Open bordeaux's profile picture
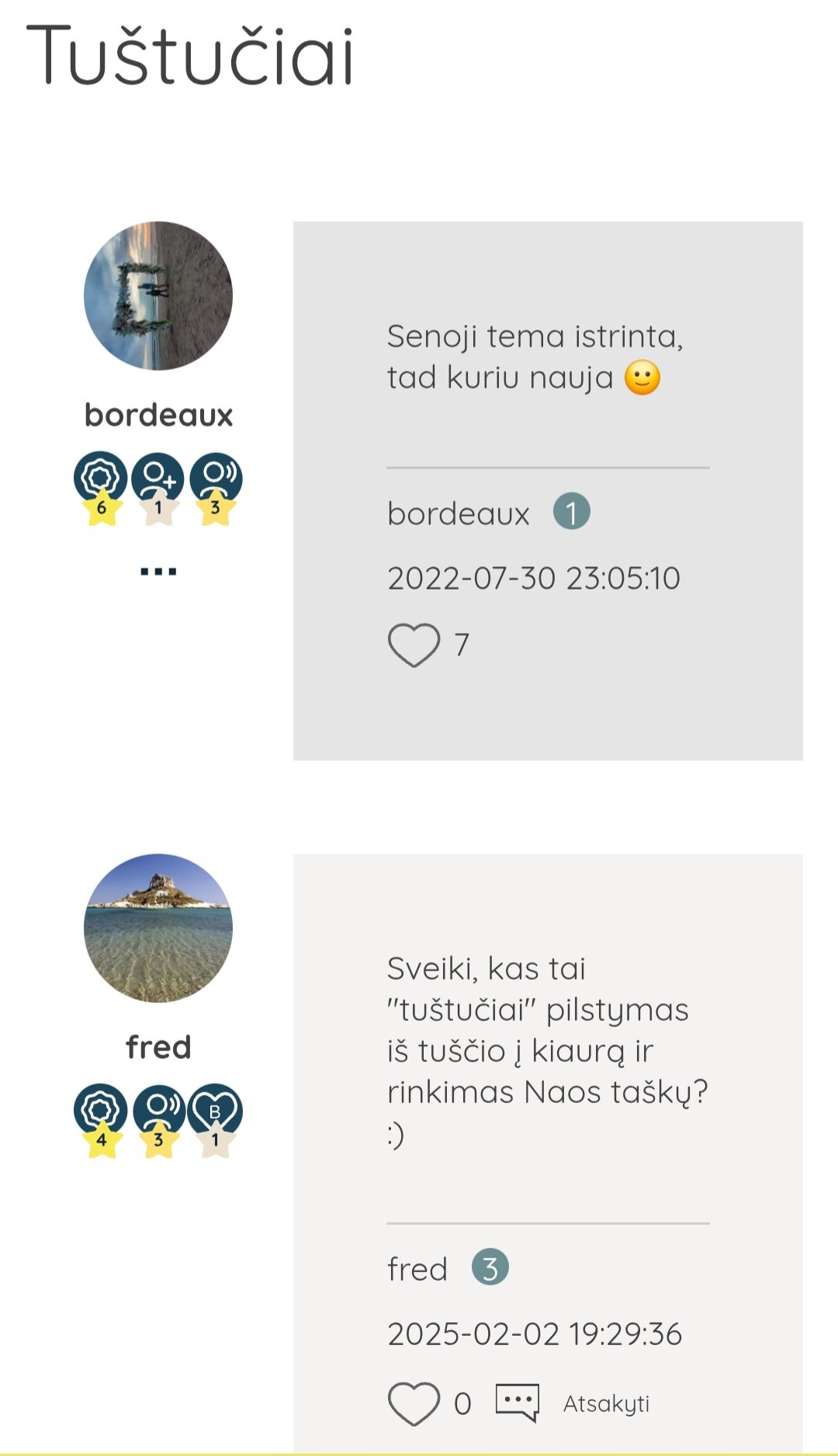Screen dimensions: 838x1456 (158, 296)
